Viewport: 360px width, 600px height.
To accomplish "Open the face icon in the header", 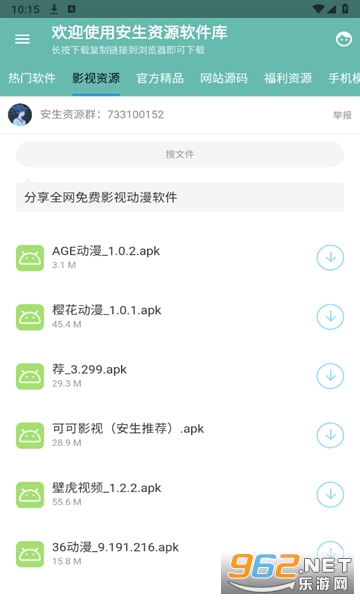I will (344, 39).
